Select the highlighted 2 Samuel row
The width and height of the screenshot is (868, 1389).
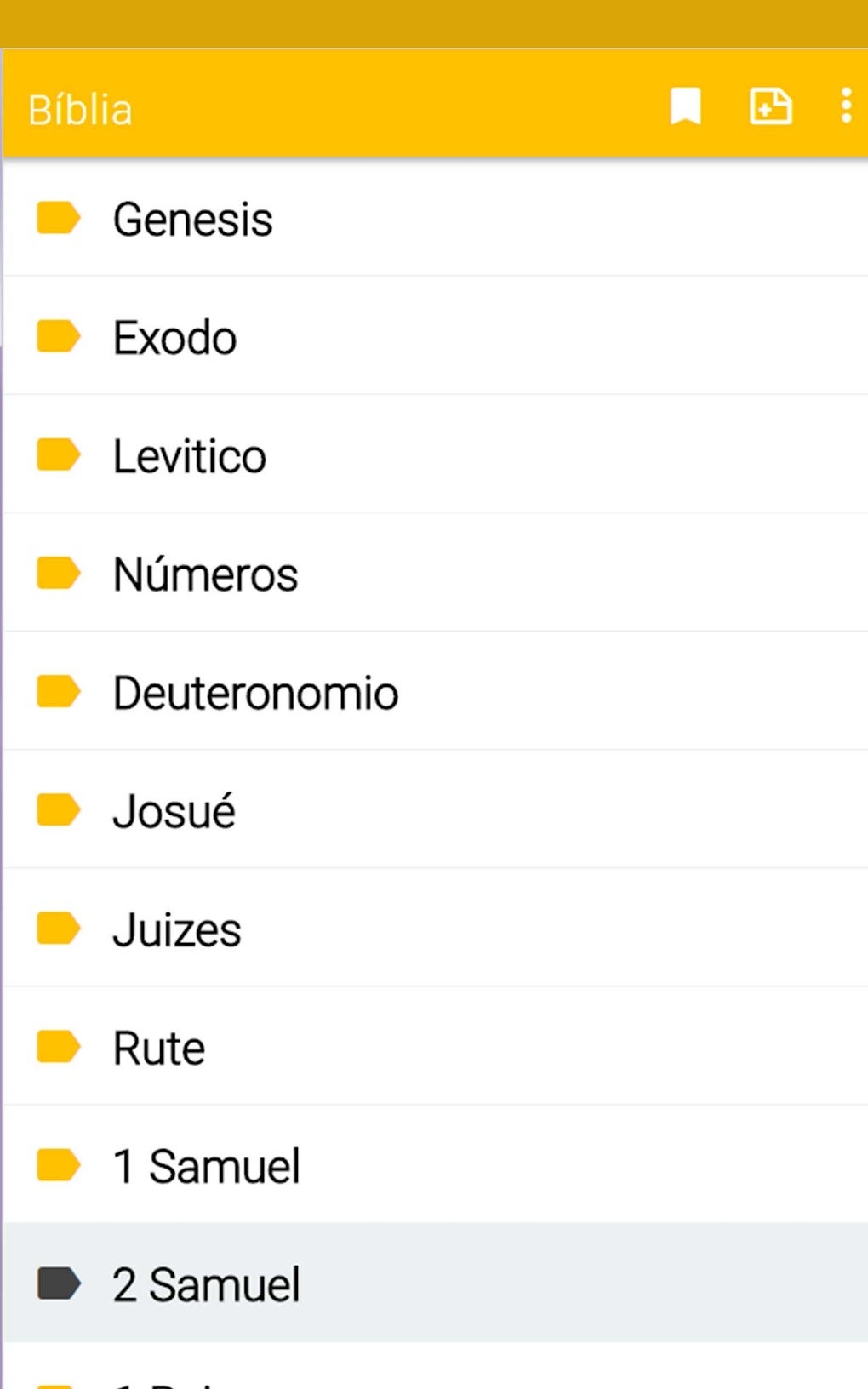click(x=207, y=1284)
